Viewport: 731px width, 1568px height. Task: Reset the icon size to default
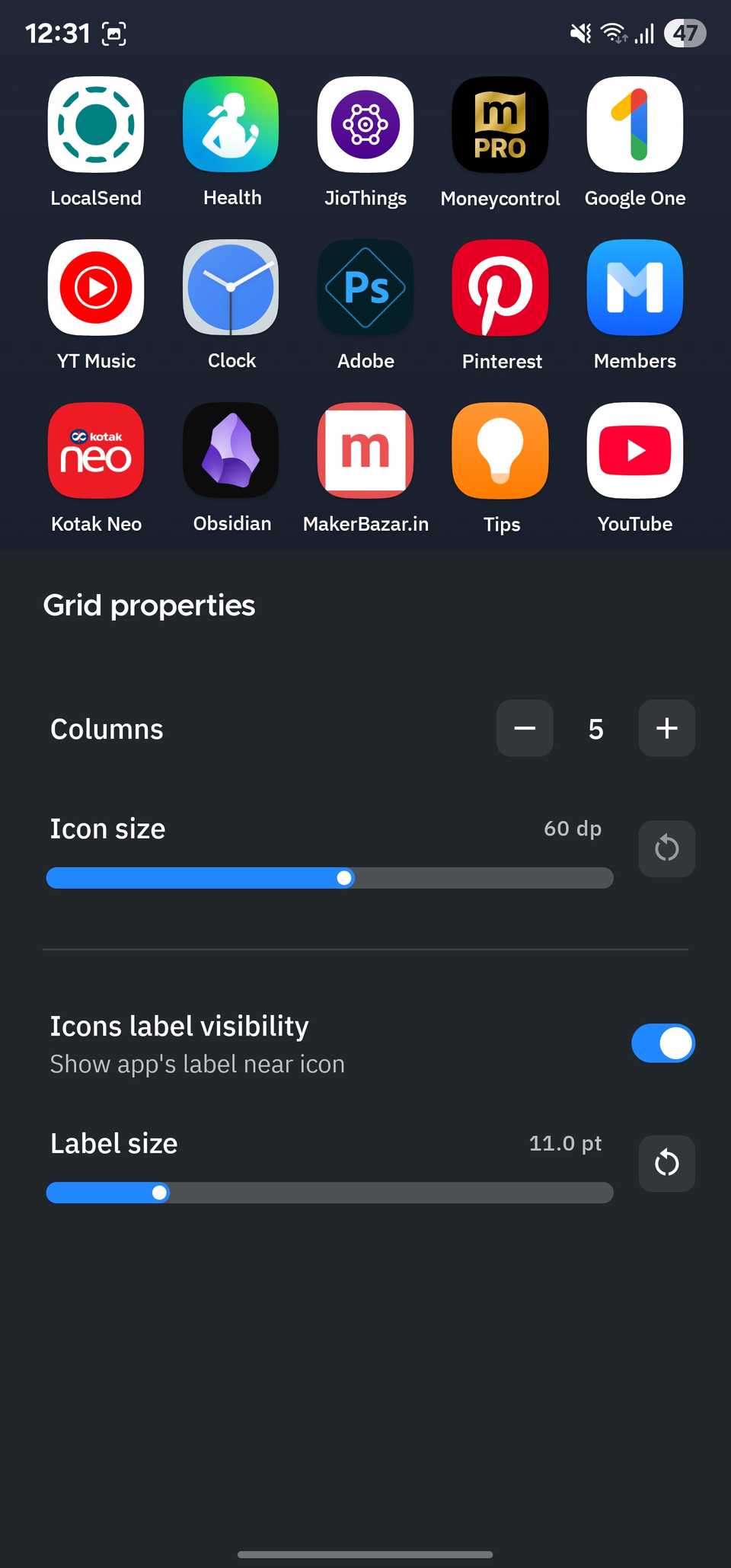(x=666, y=848)
